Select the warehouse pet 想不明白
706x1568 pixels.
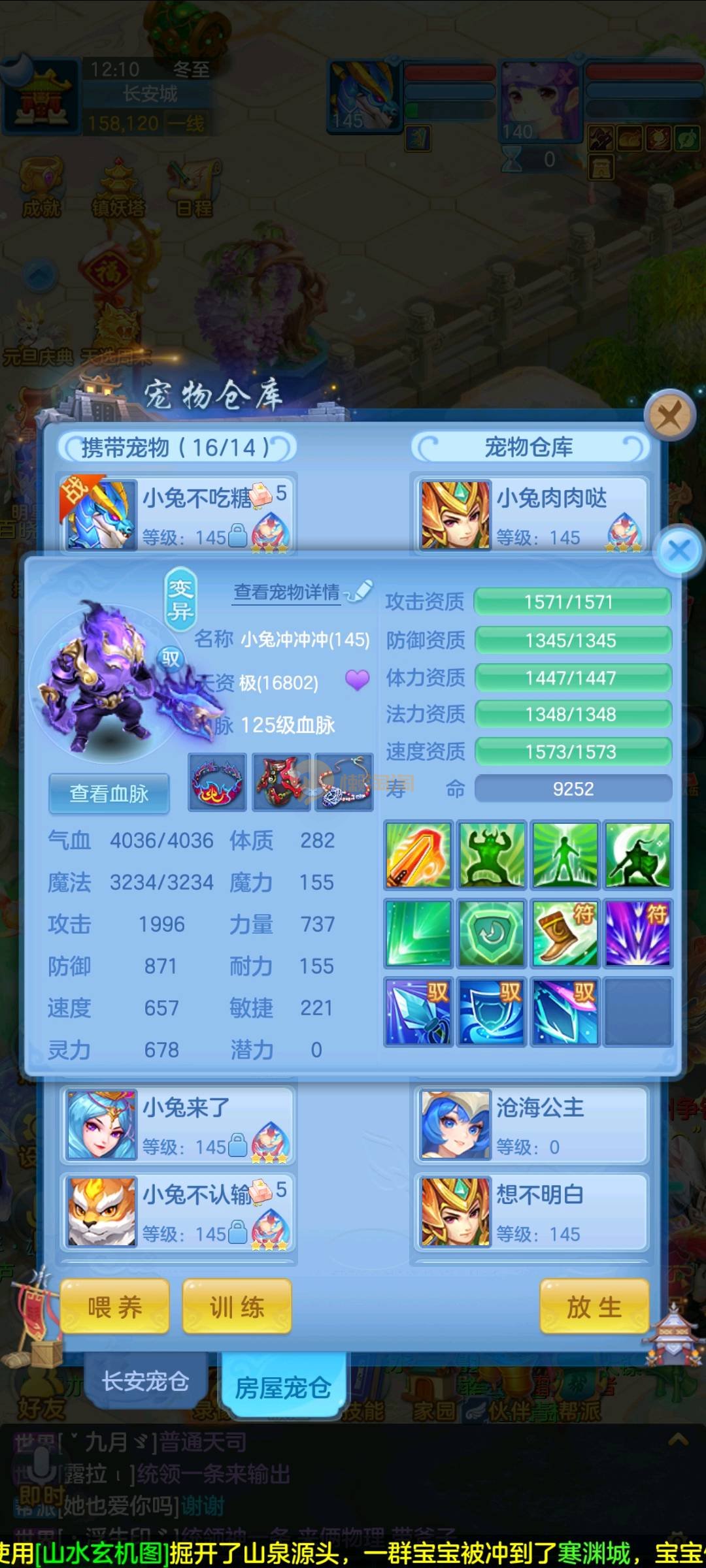pyautogui.click(x=531, y=1212)
